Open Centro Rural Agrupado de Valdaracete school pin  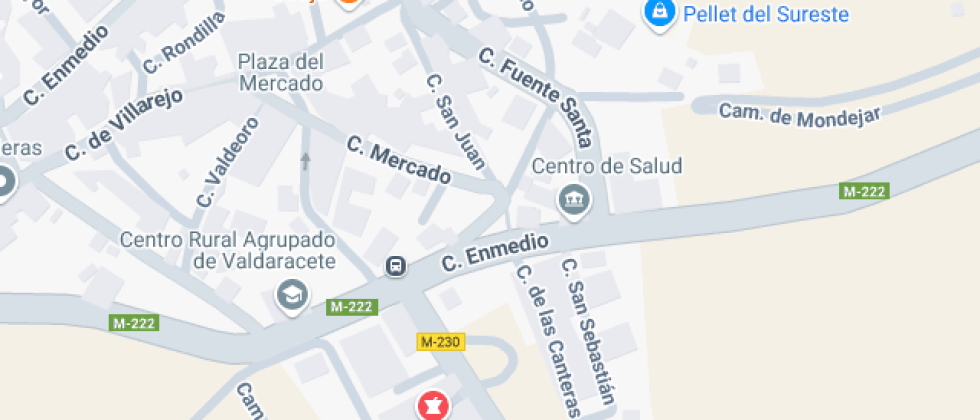tap(292, 295)
